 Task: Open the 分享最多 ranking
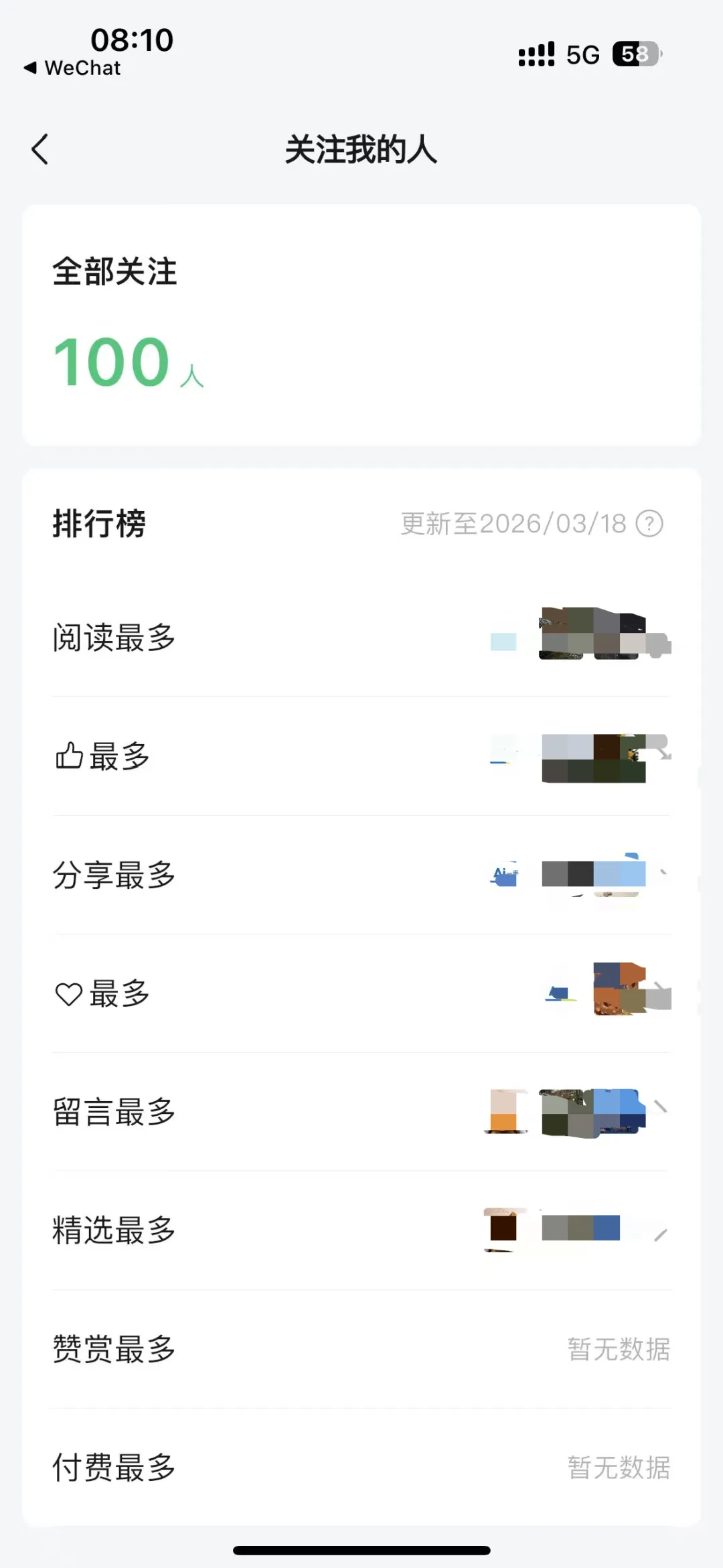pyautogui.click(x=361, y=875)
